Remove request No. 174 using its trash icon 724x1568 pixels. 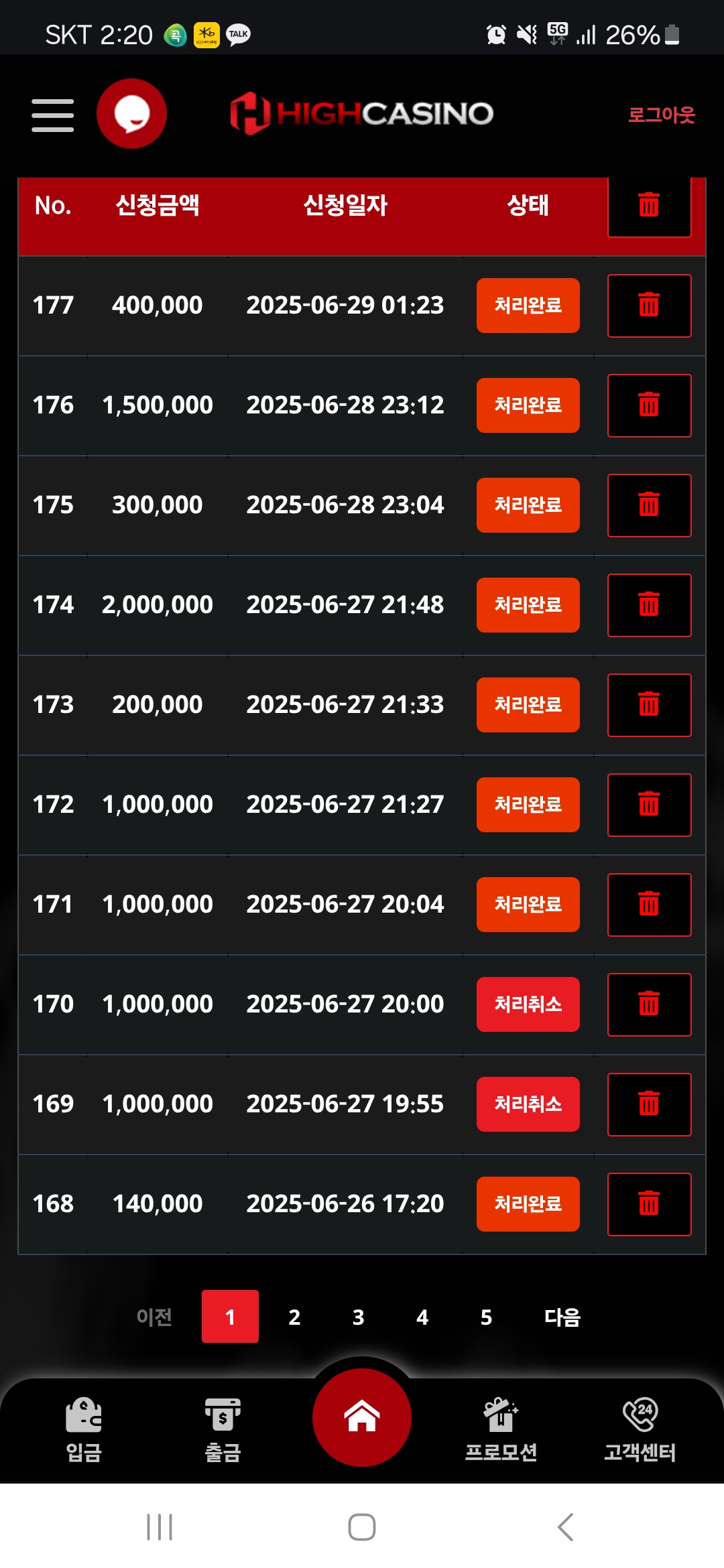pyautogui.click(x=649, y=605)
